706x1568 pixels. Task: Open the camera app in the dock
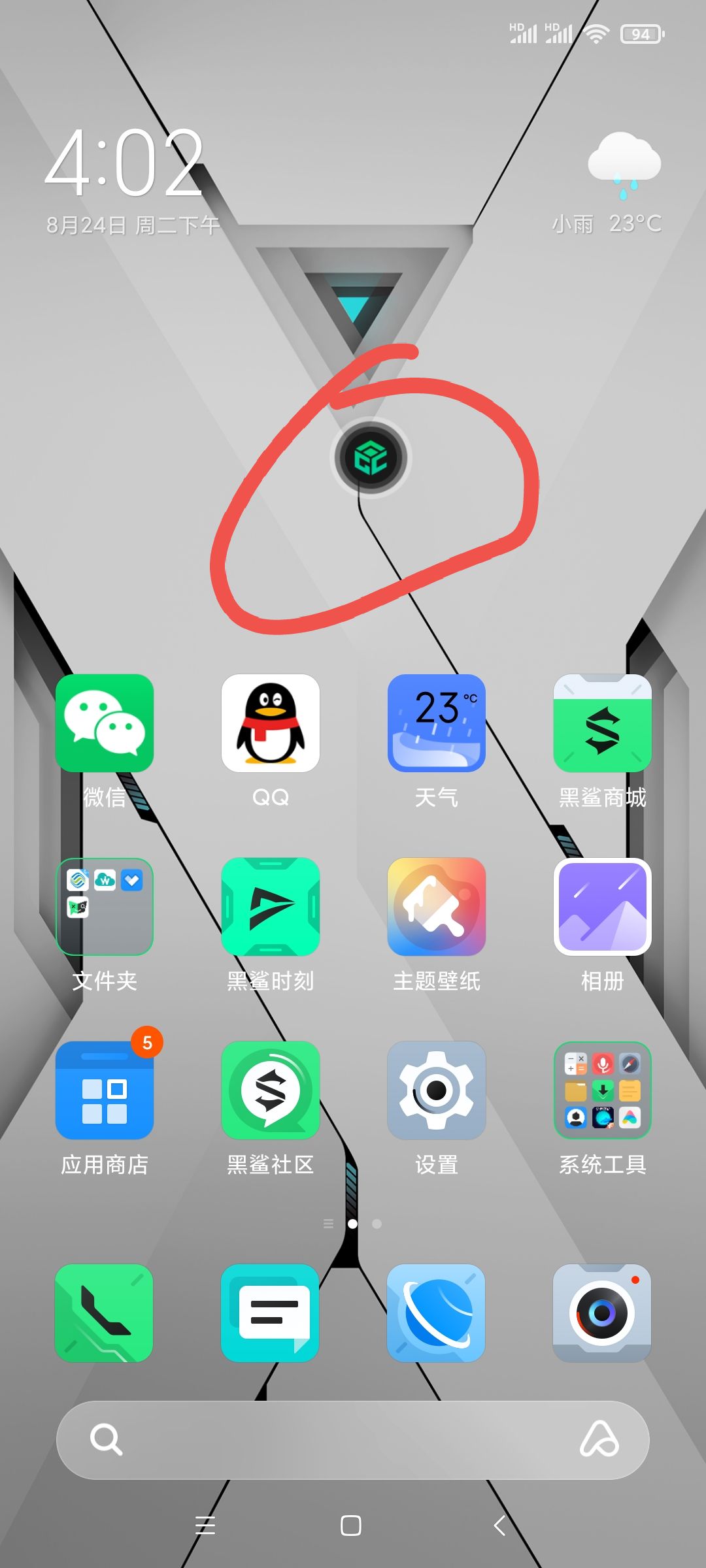602,1313
